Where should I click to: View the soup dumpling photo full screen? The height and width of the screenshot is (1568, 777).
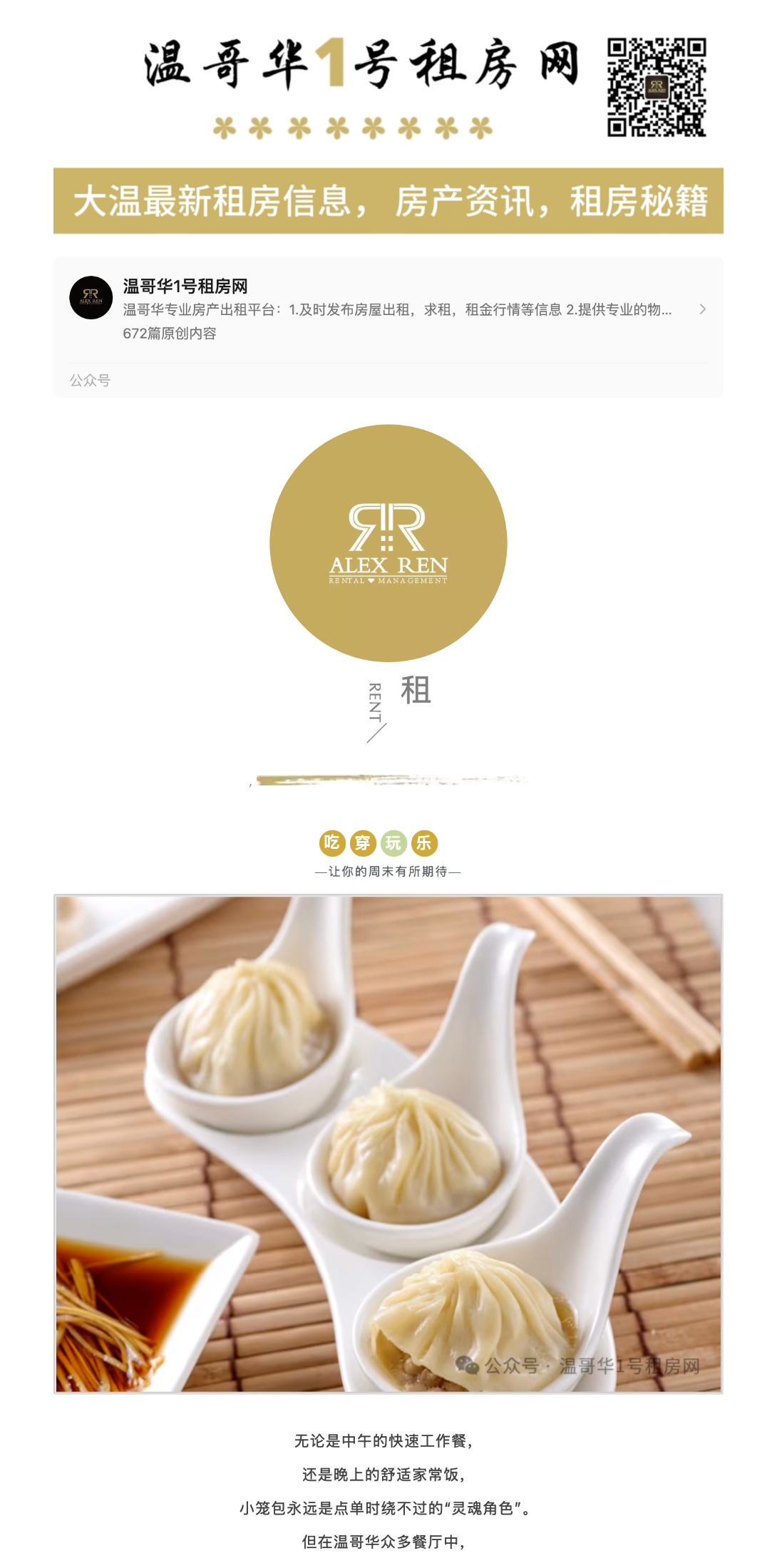[x=388, y=1143]
